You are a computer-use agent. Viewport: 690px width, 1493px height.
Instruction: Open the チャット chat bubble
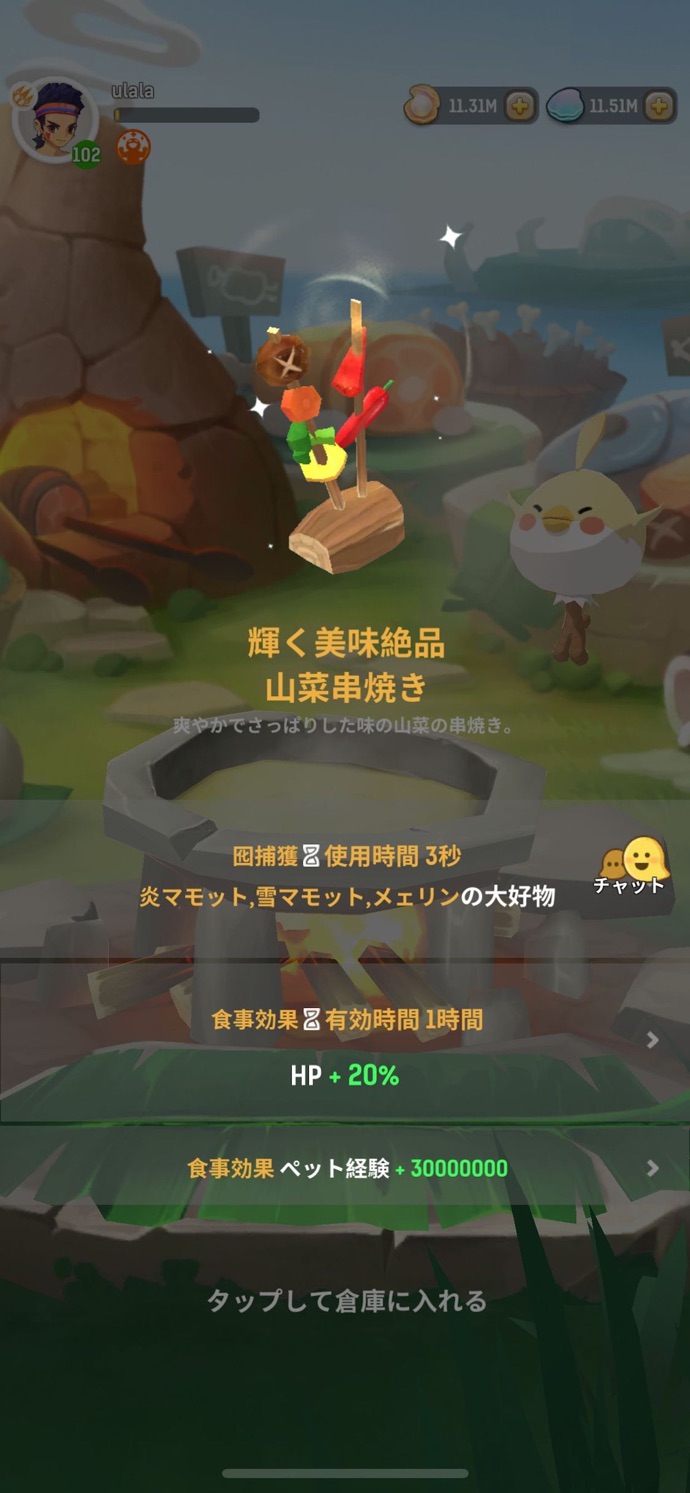point(631,865)
